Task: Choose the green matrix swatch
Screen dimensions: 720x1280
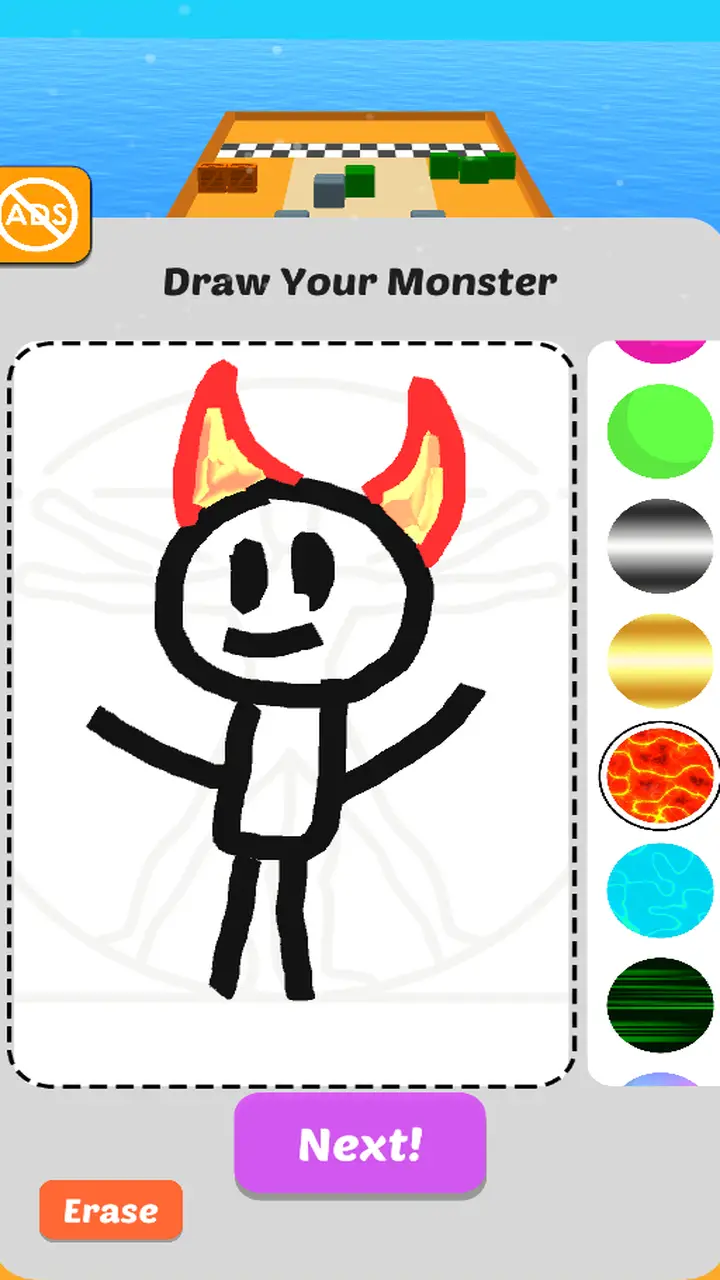Action: 660,1004
